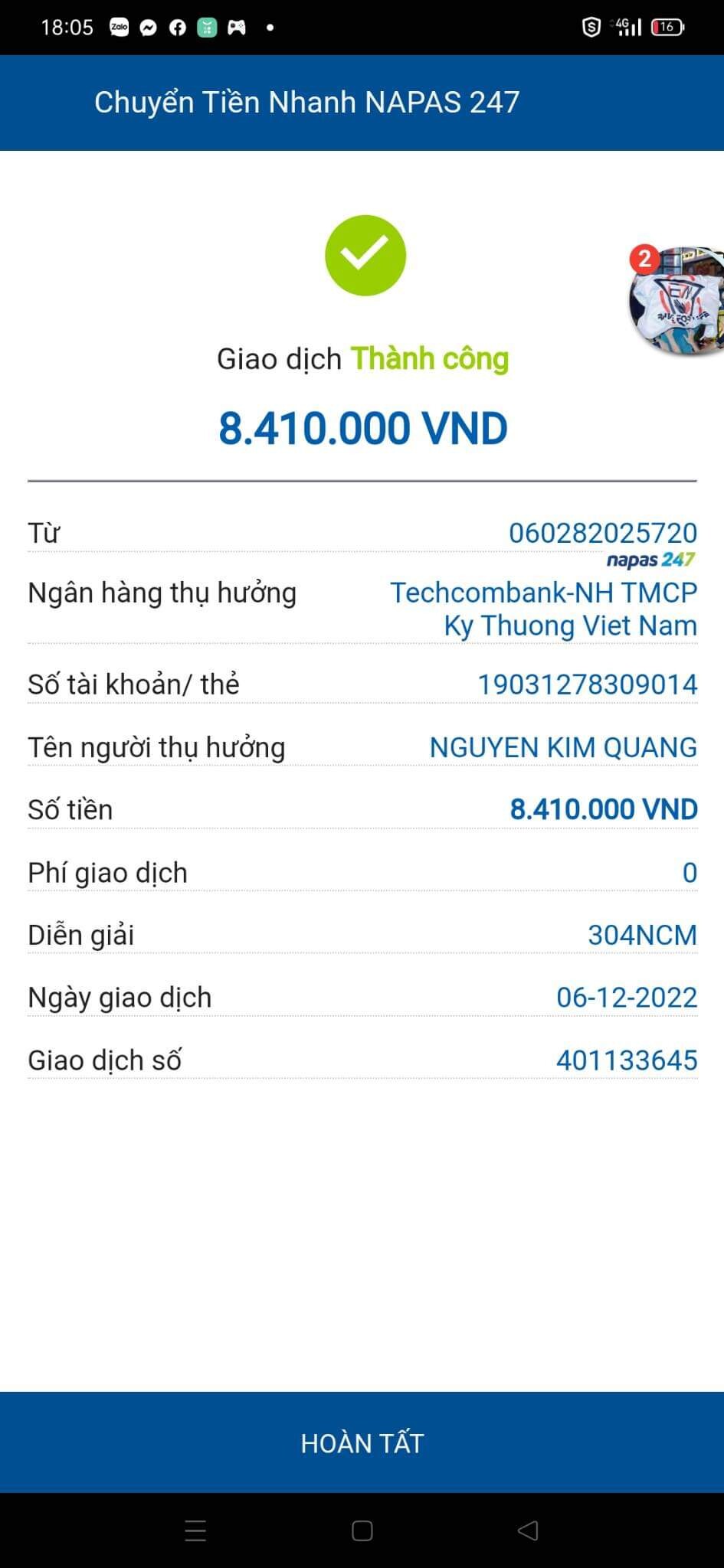Tap the HOÀN TẤT button
Viewport: 724px width, 1568px height.
point(362,1442)
